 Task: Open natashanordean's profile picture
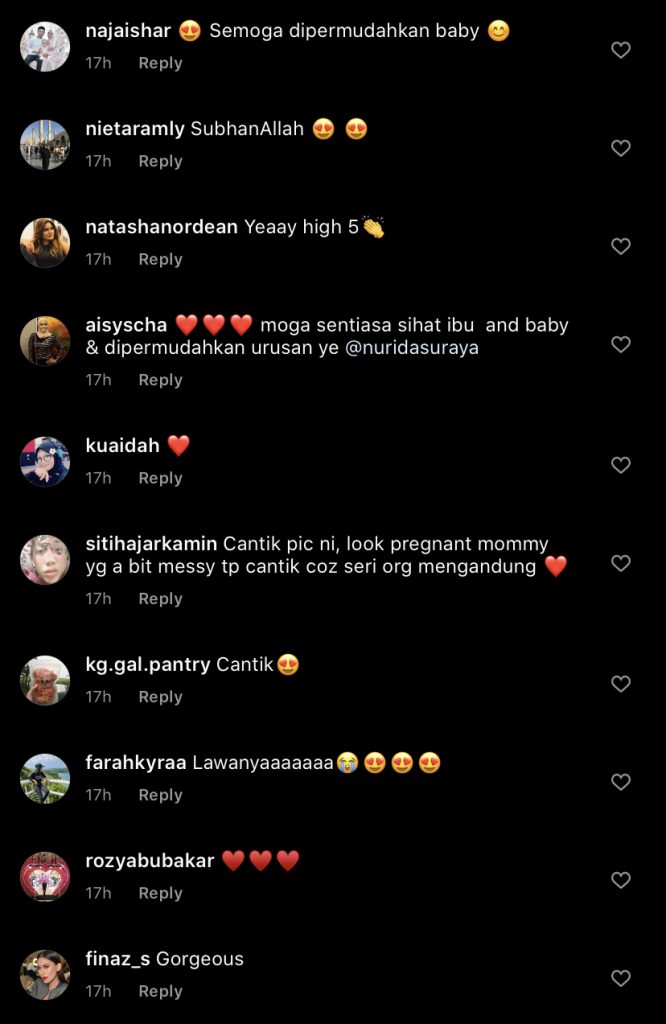45,243
